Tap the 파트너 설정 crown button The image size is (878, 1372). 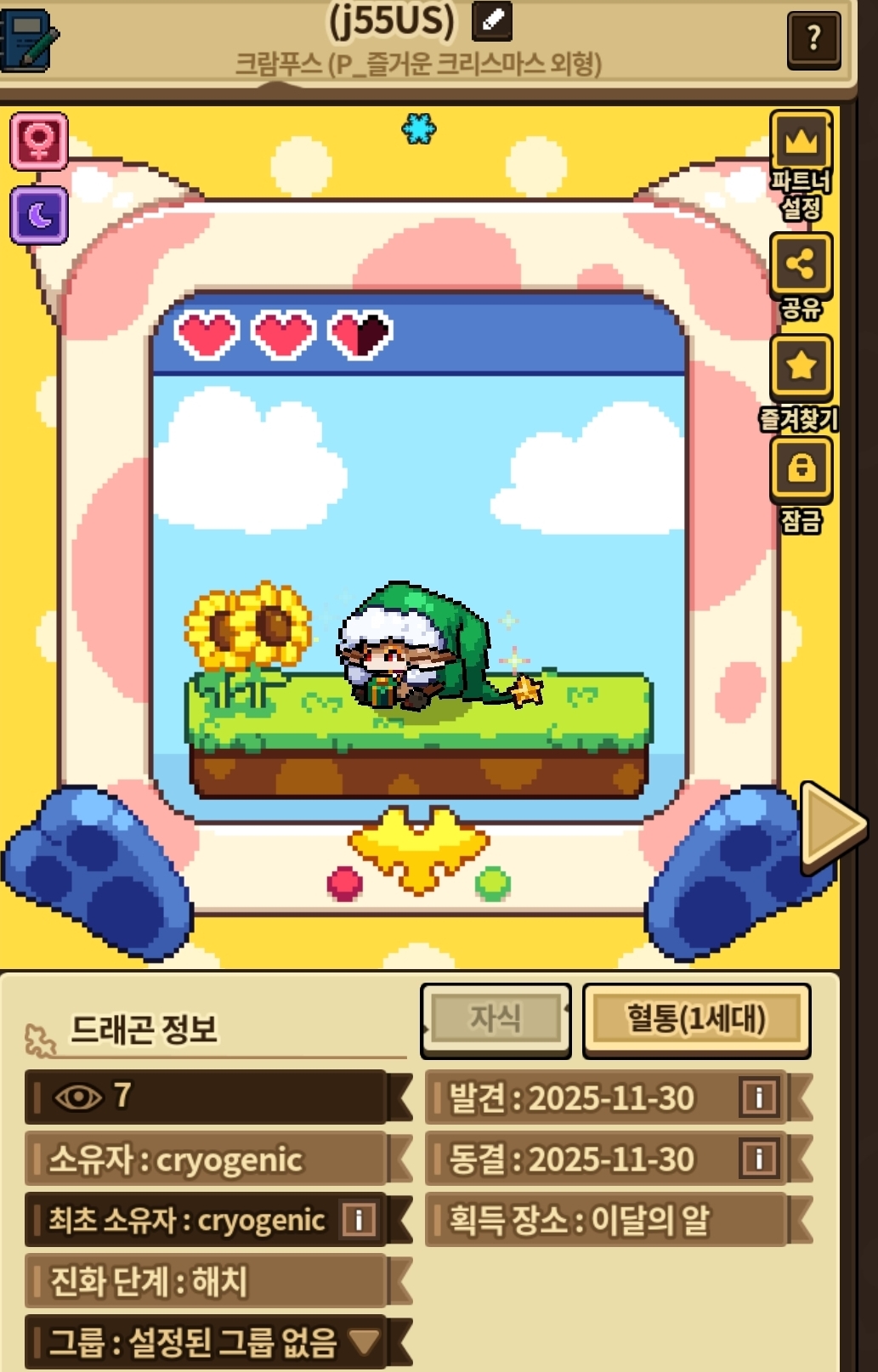[x=801, y=167]
